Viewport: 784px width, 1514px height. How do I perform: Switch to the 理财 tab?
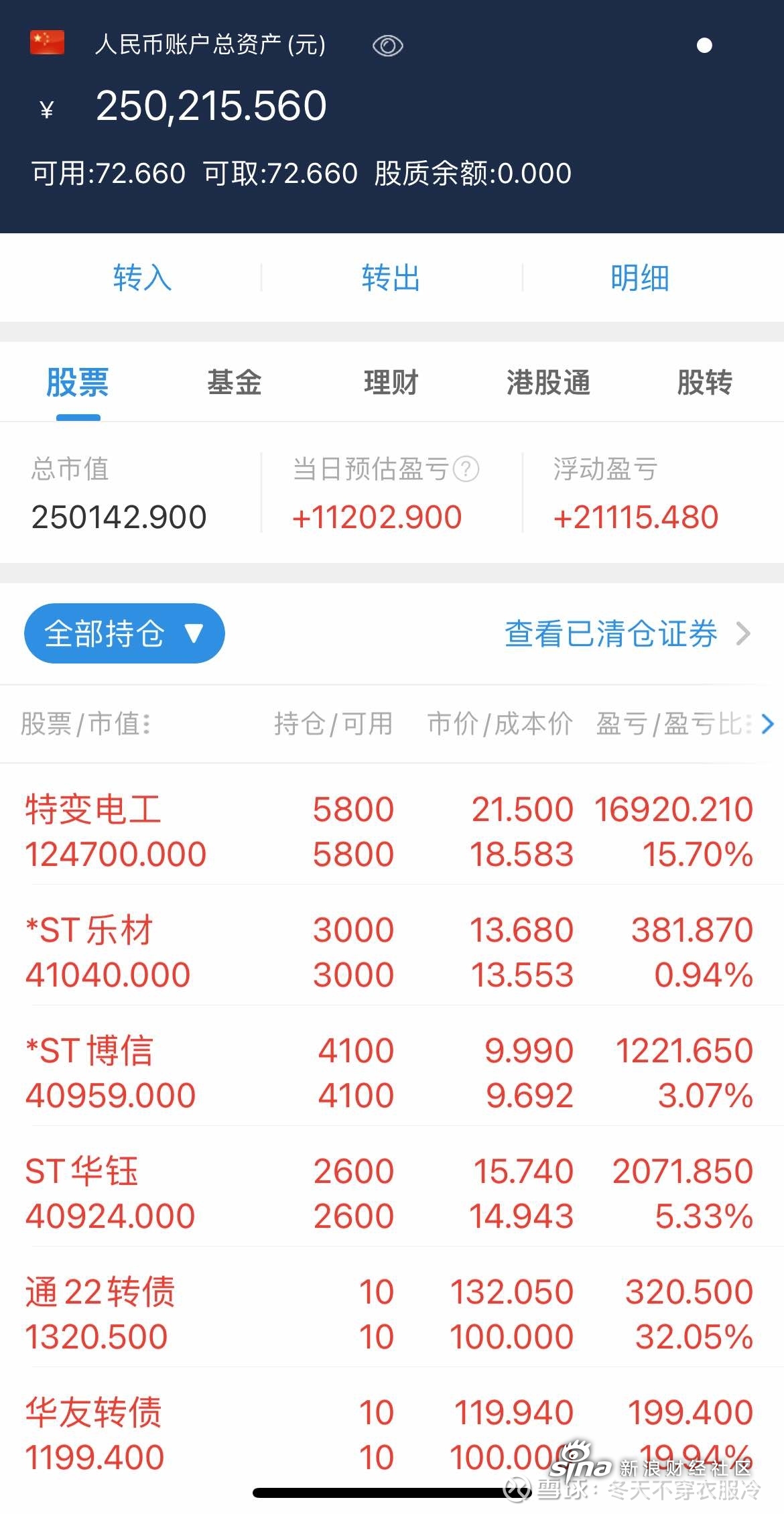[391, 383]
